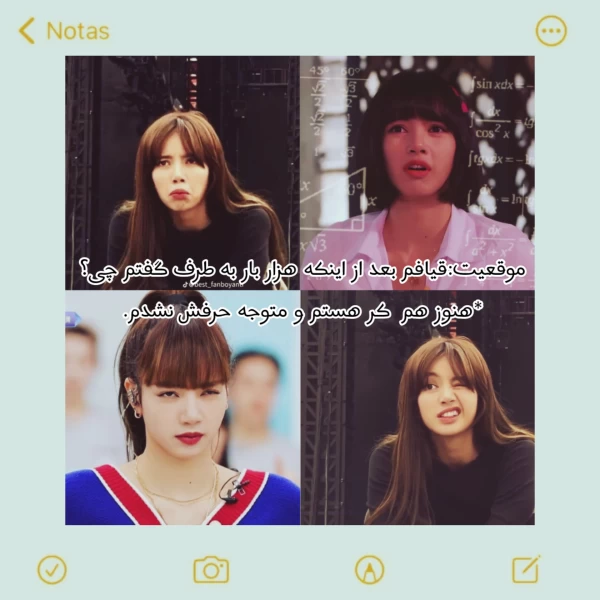
Task: Compose a new note
Action: [526, 568]
